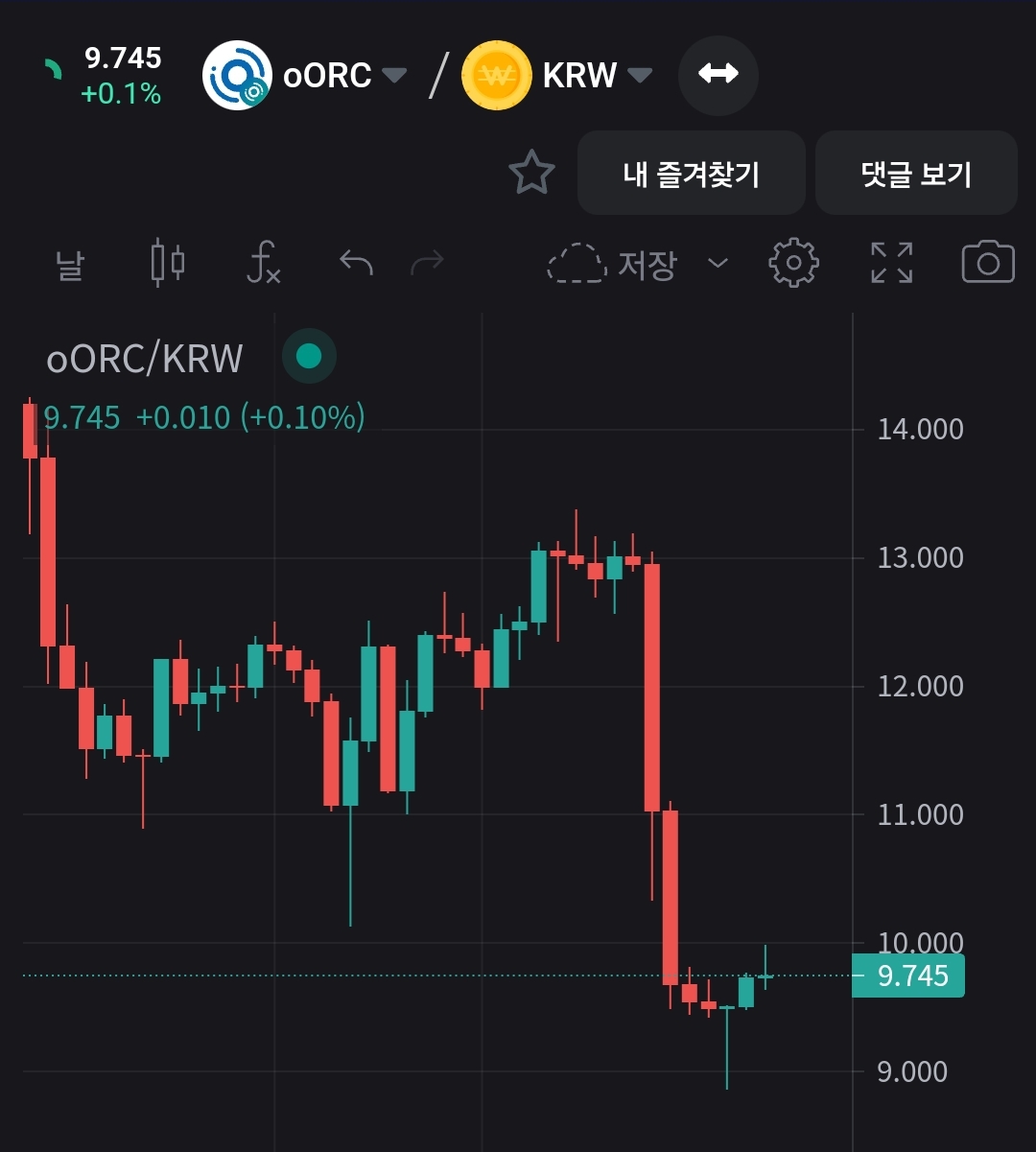Change the 날 chart time interval
The width and height of the screenshot is (1036, 1152).
click(69, 264)
